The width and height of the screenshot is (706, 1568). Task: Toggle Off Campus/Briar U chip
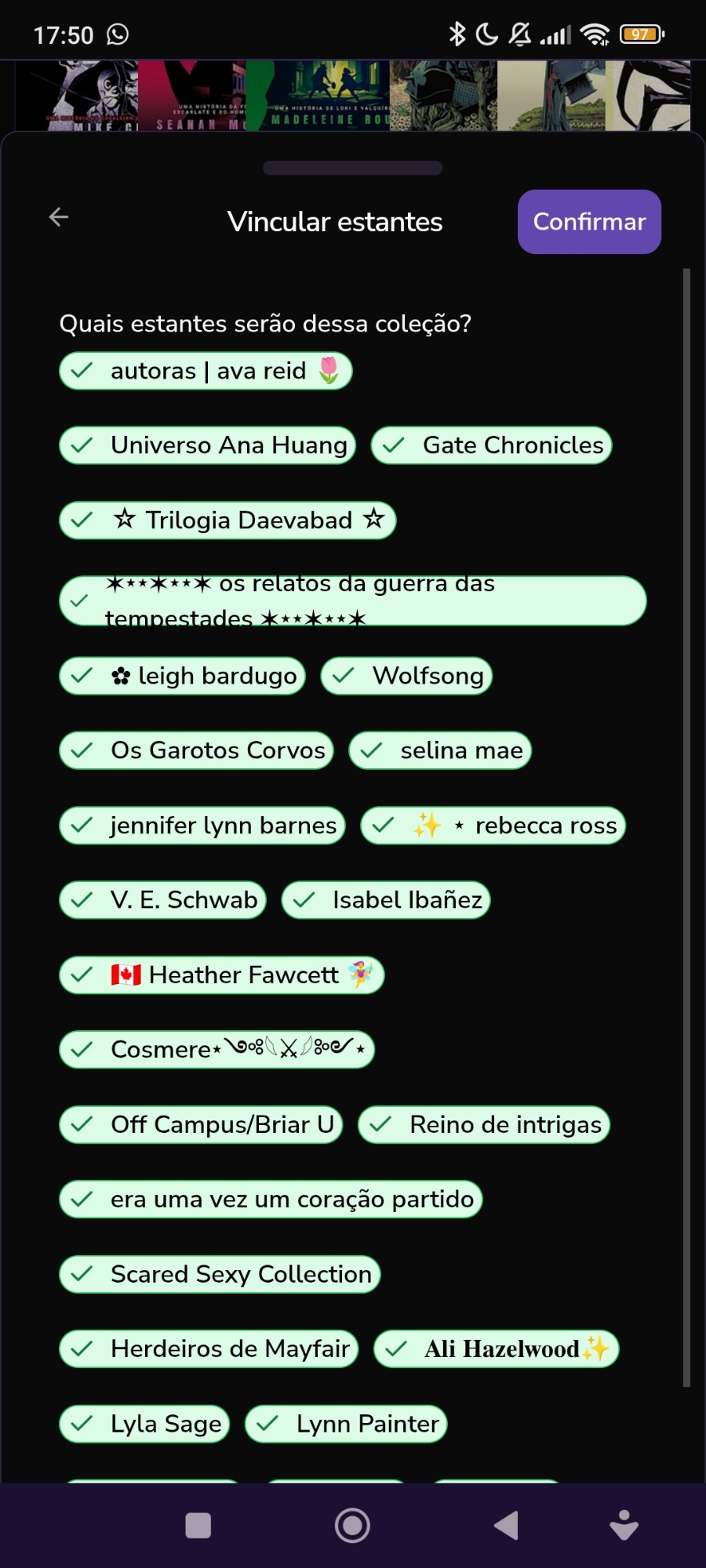201,1125
